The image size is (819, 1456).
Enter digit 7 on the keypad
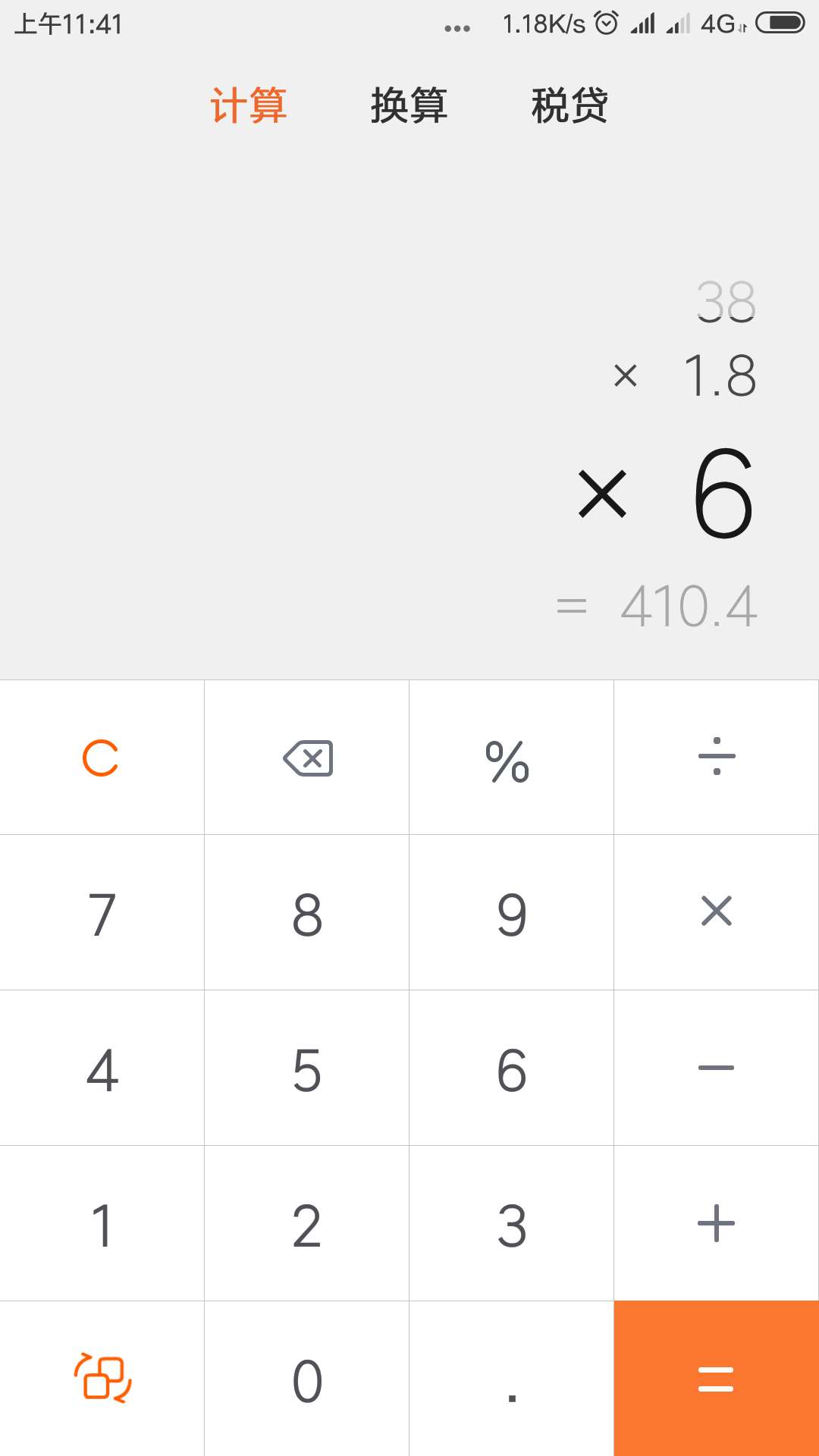[x=102, y=912]
